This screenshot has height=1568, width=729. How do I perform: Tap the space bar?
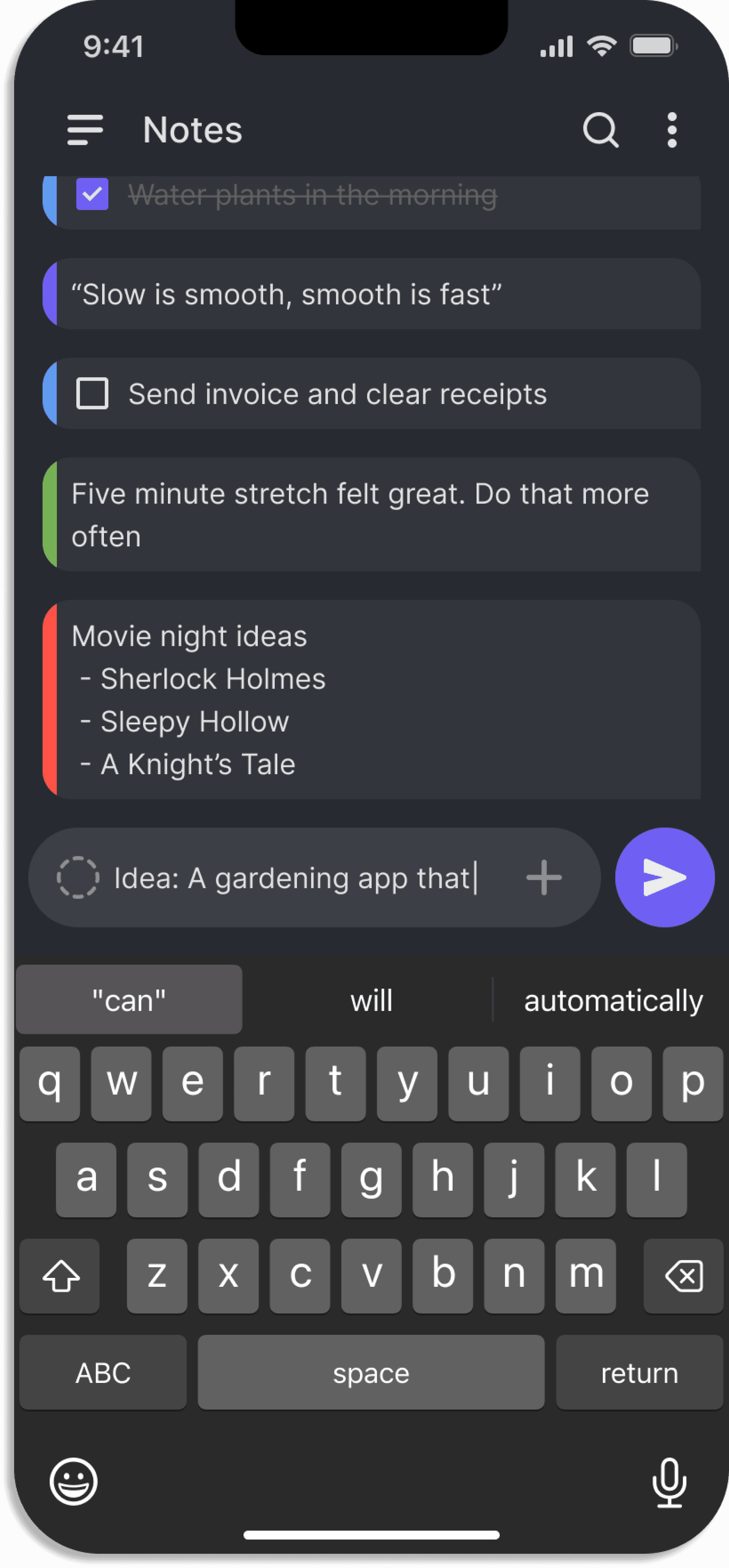tap(371, 1373)
